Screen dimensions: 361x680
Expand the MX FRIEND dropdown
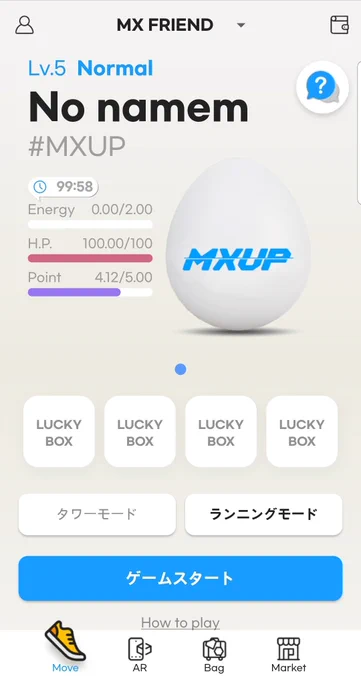tap(241, 25)
